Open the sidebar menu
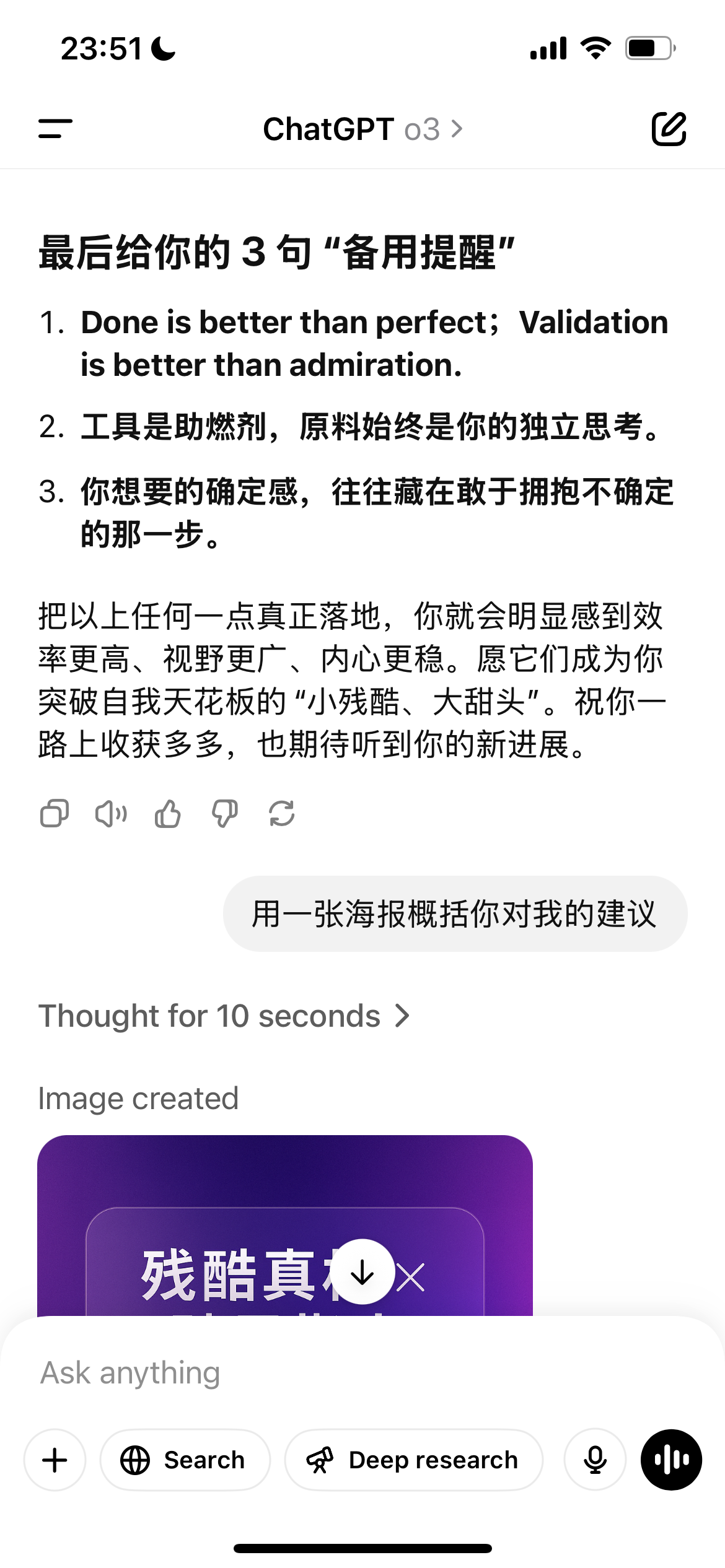This screenshot has width=725, height=1568. (x=55, y=129)
